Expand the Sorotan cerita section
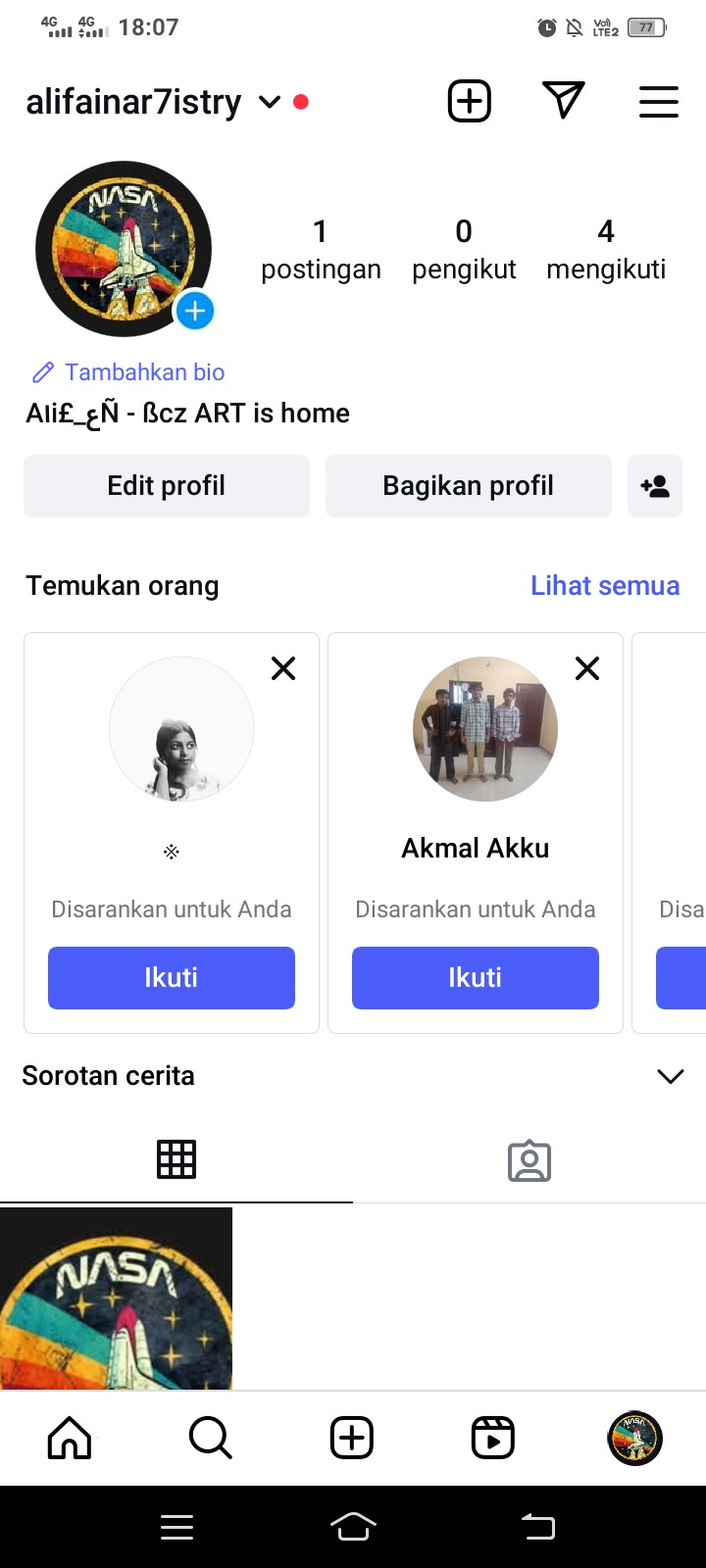Viewport: 706px width, 1568px height. pyautogui.click(x=670, y=1076)
